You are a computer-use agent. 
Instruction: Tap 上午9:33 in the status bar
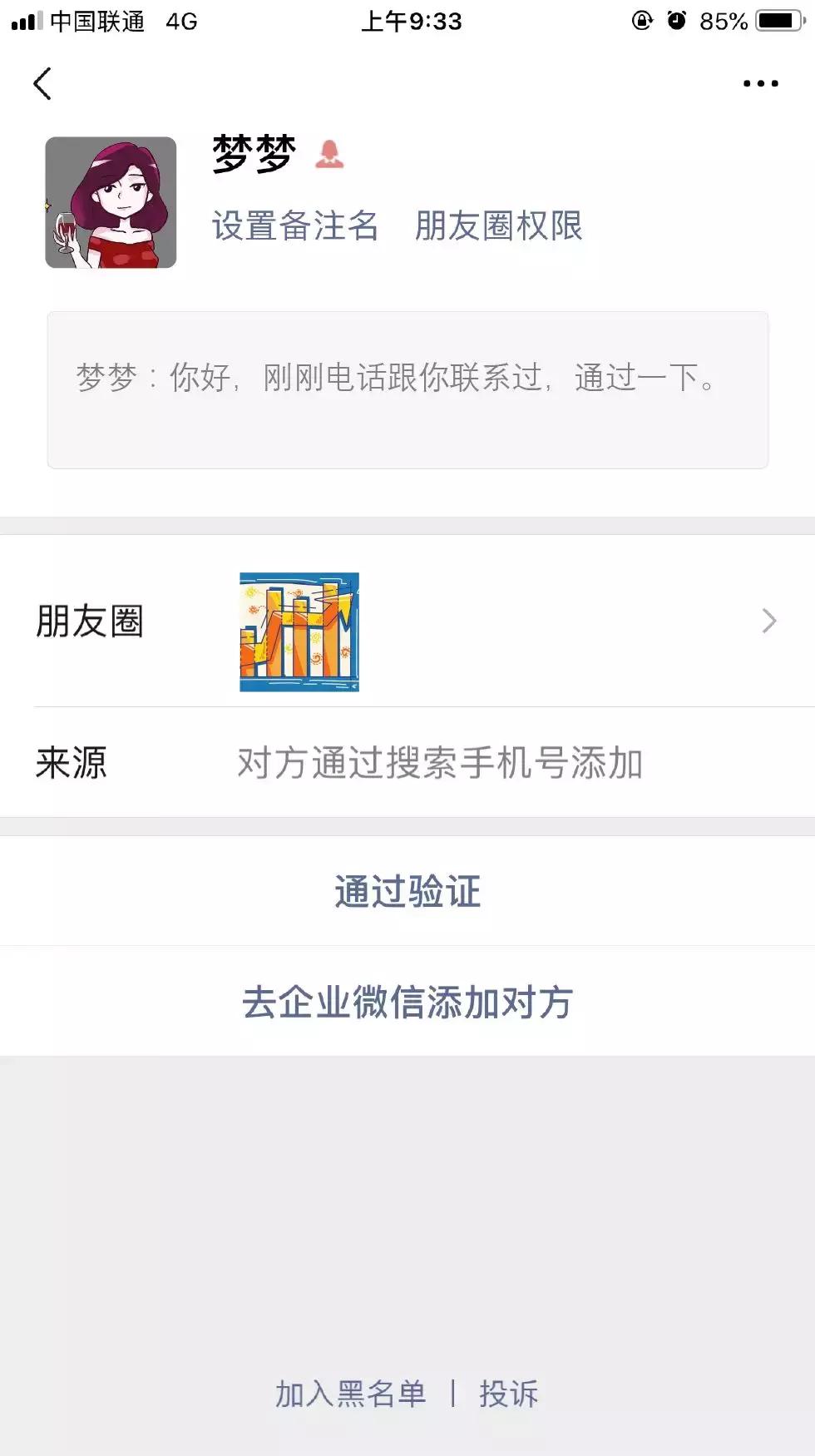pos(407,22)
